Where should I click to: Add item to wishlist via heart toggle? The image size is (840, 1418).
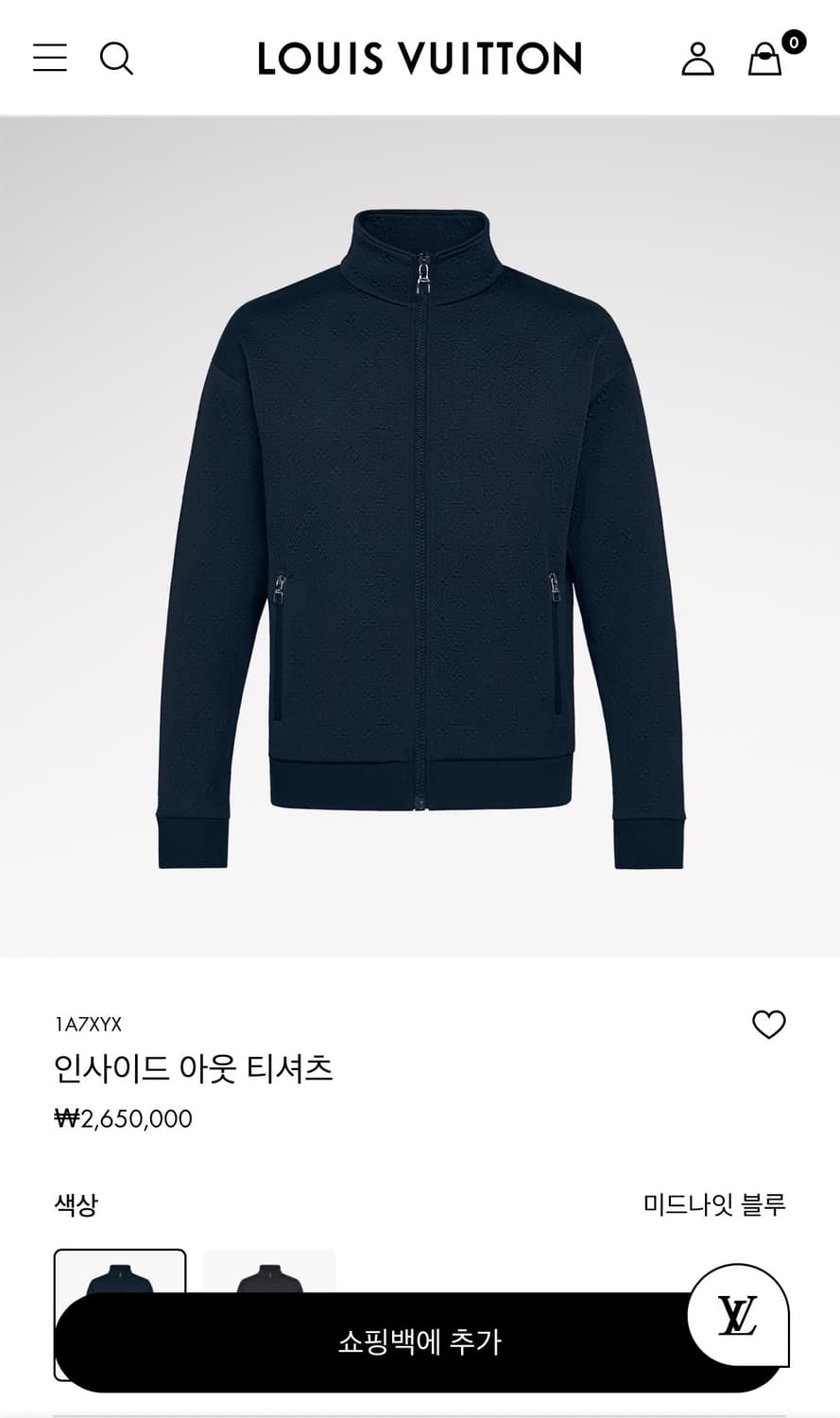click(x=768, y=1025)
